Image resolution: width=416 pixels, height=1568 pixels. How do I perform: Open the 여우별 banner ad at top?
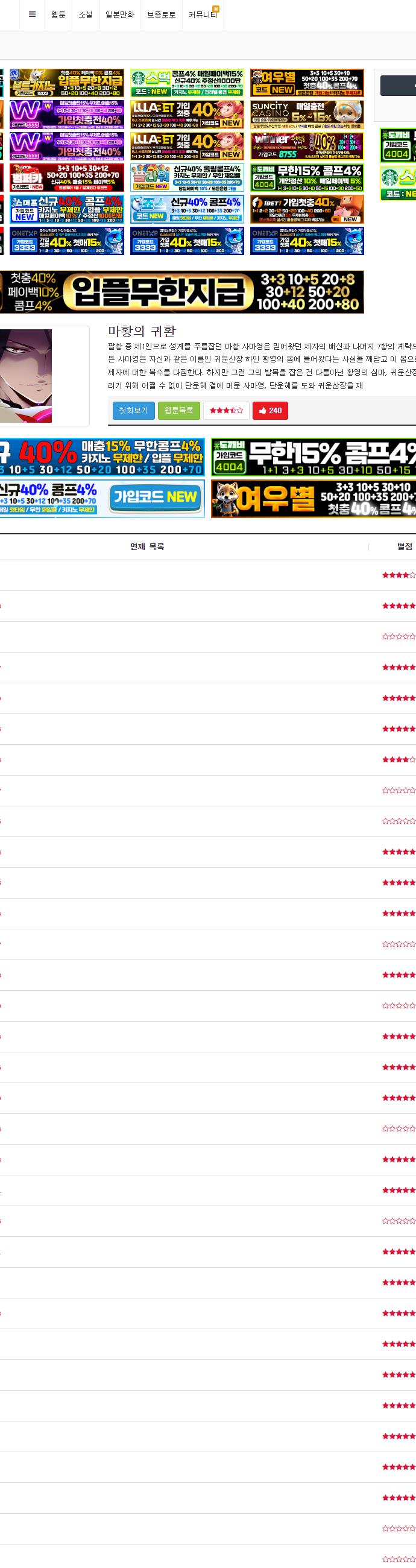tap(306, 83)
